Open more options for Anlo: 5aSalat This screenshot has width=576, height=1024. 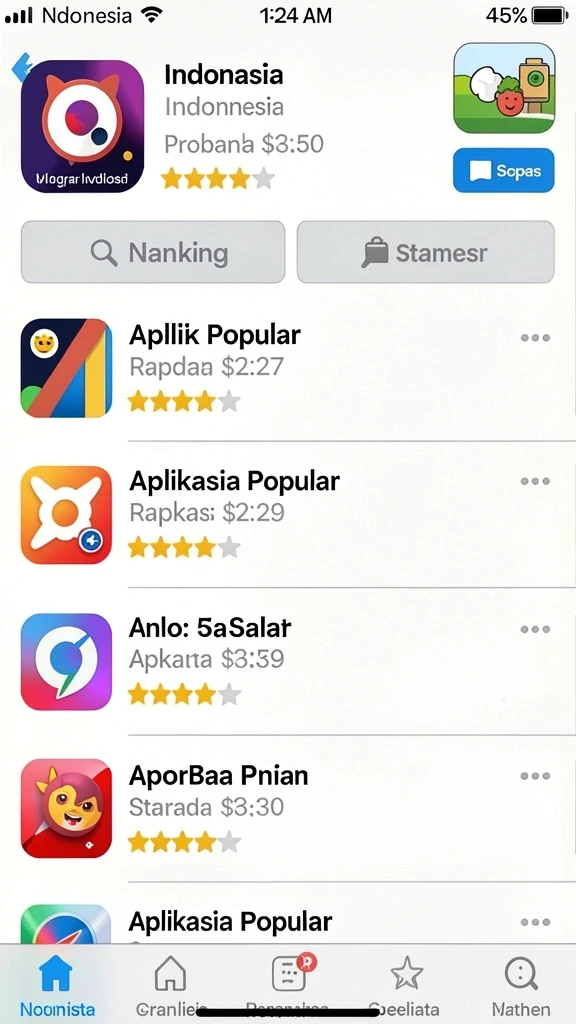click(x=535, y=629)
